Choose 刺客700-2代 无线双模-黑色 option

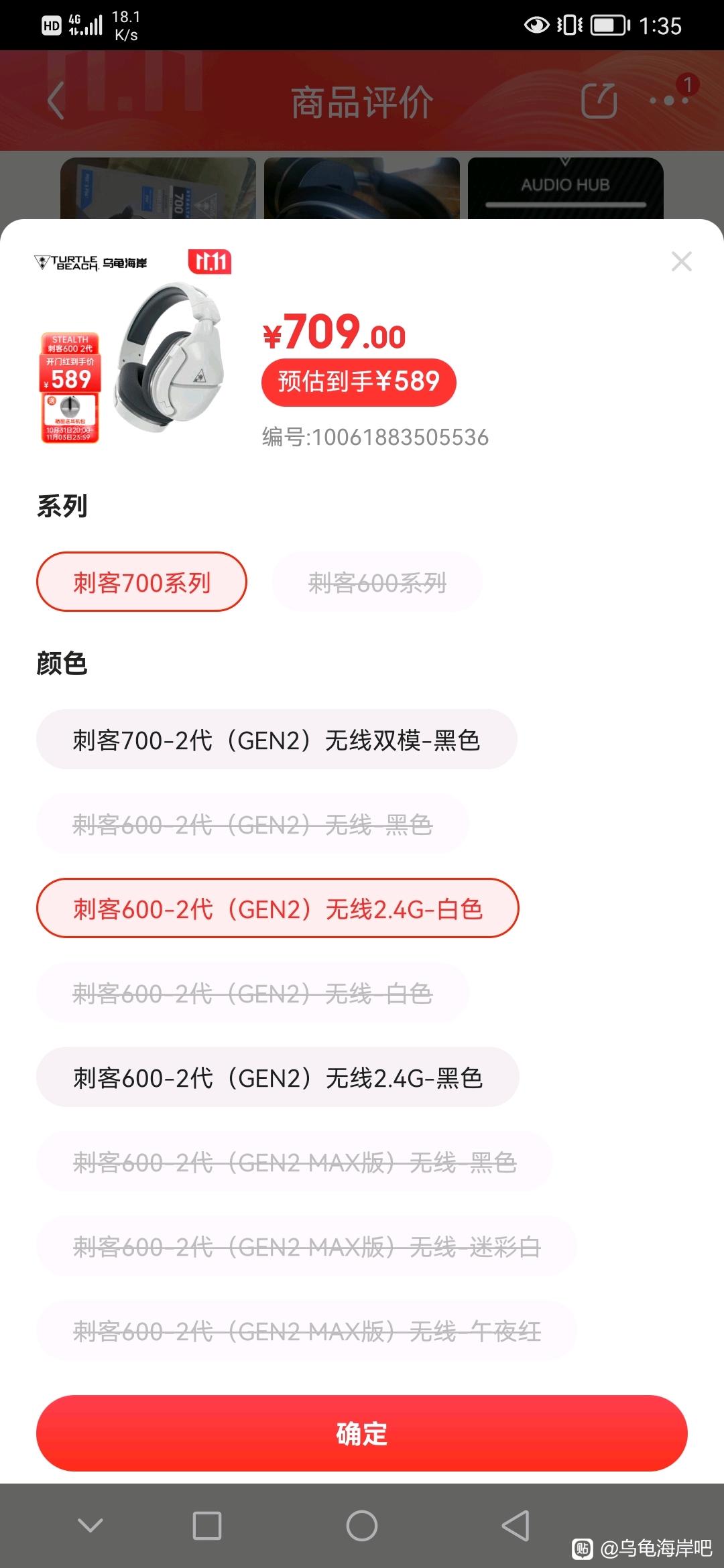click(276, 740)
